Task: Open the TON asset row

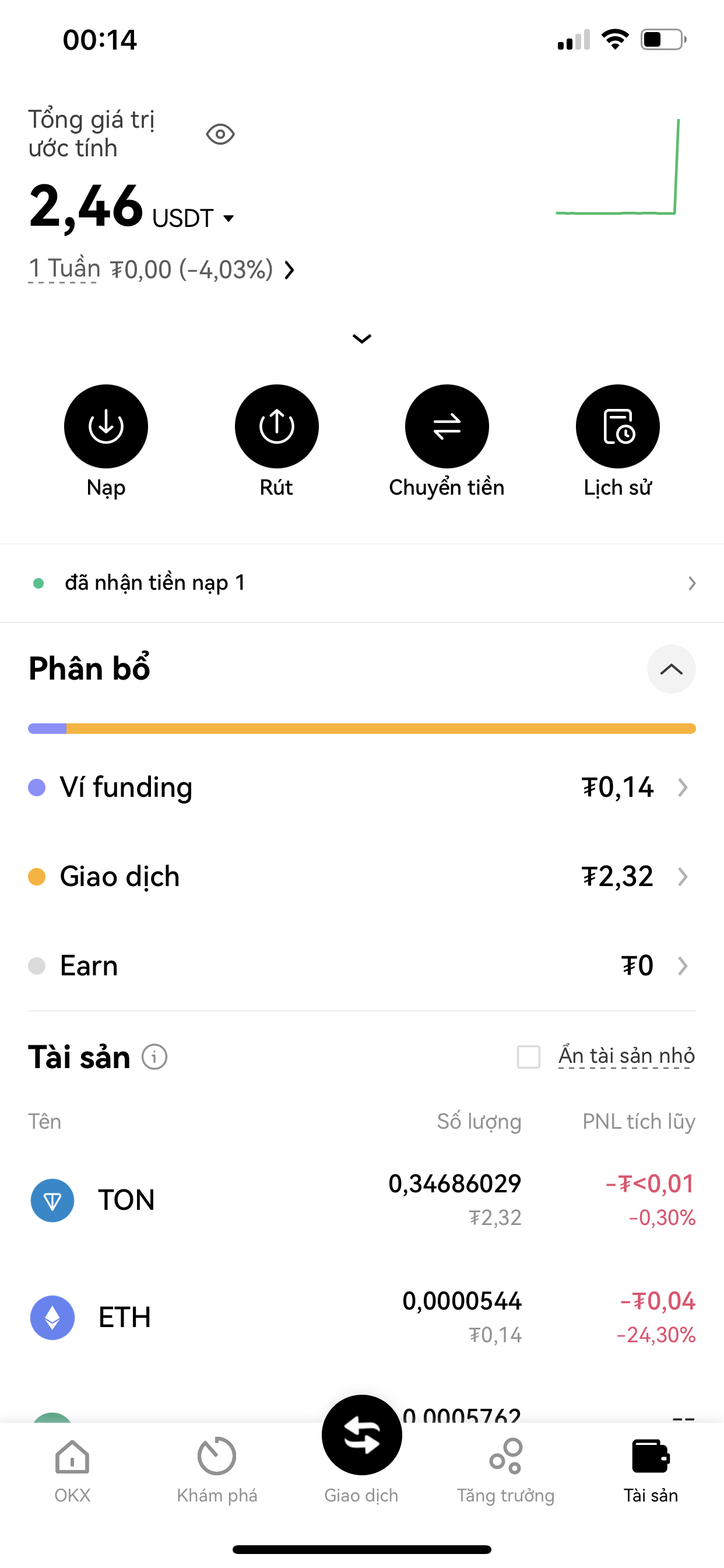Action: pyautogui.click(x=362, y=1200)
